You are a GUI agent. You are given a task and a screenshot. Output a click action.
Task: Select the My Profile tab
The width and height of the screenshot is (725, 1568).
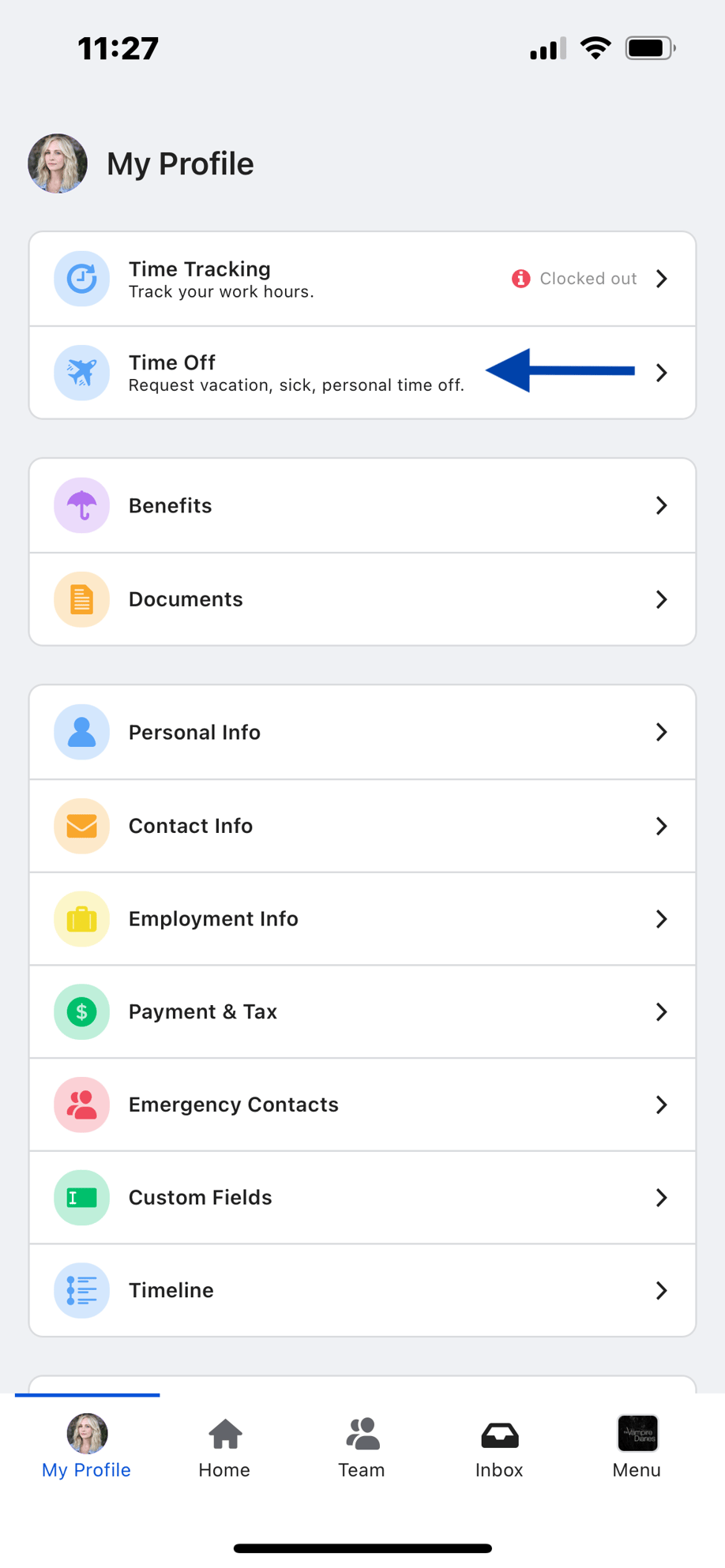[87, 1448]
